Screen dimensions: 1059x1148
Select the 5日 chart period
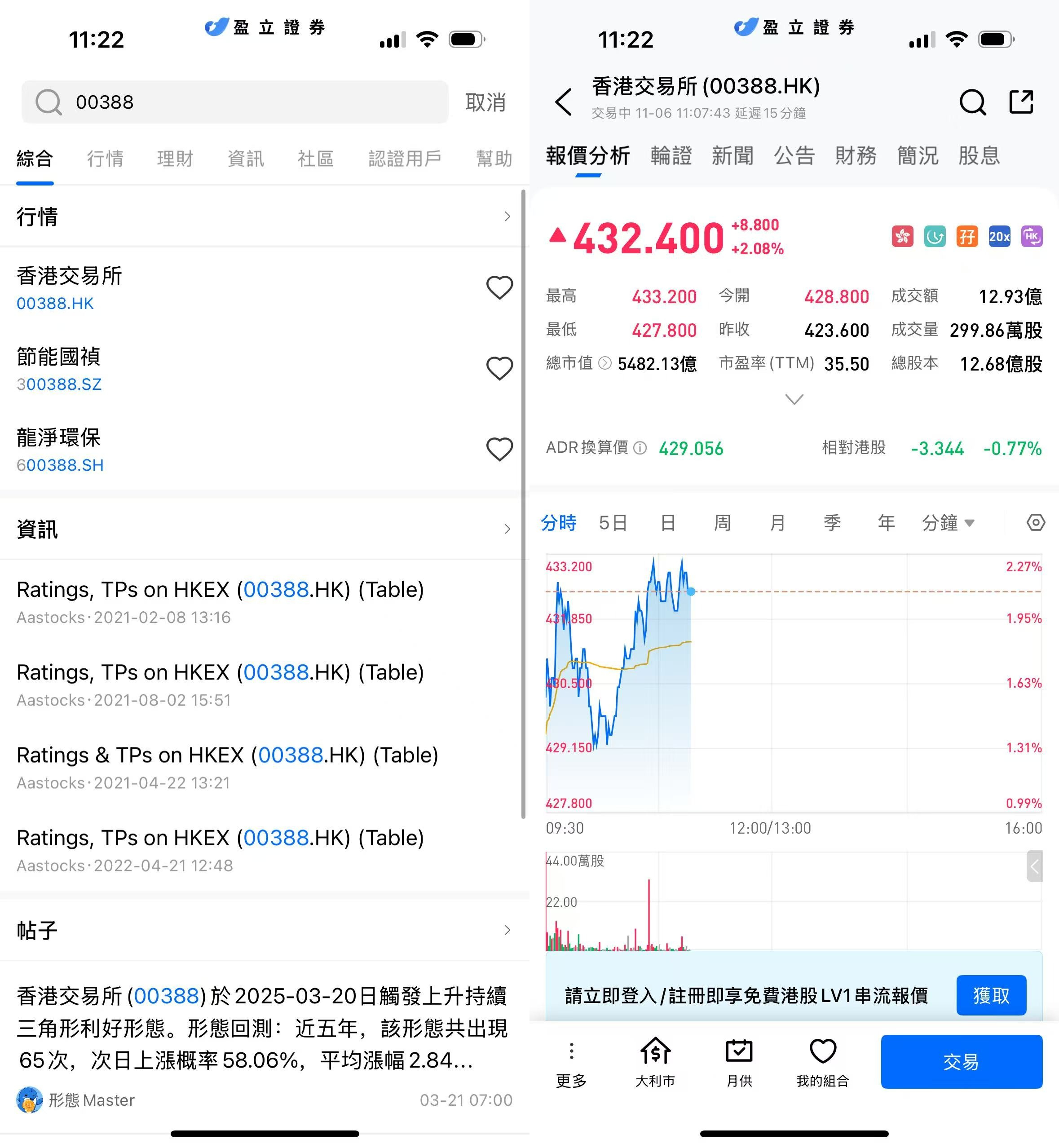(x=613, y=523)
